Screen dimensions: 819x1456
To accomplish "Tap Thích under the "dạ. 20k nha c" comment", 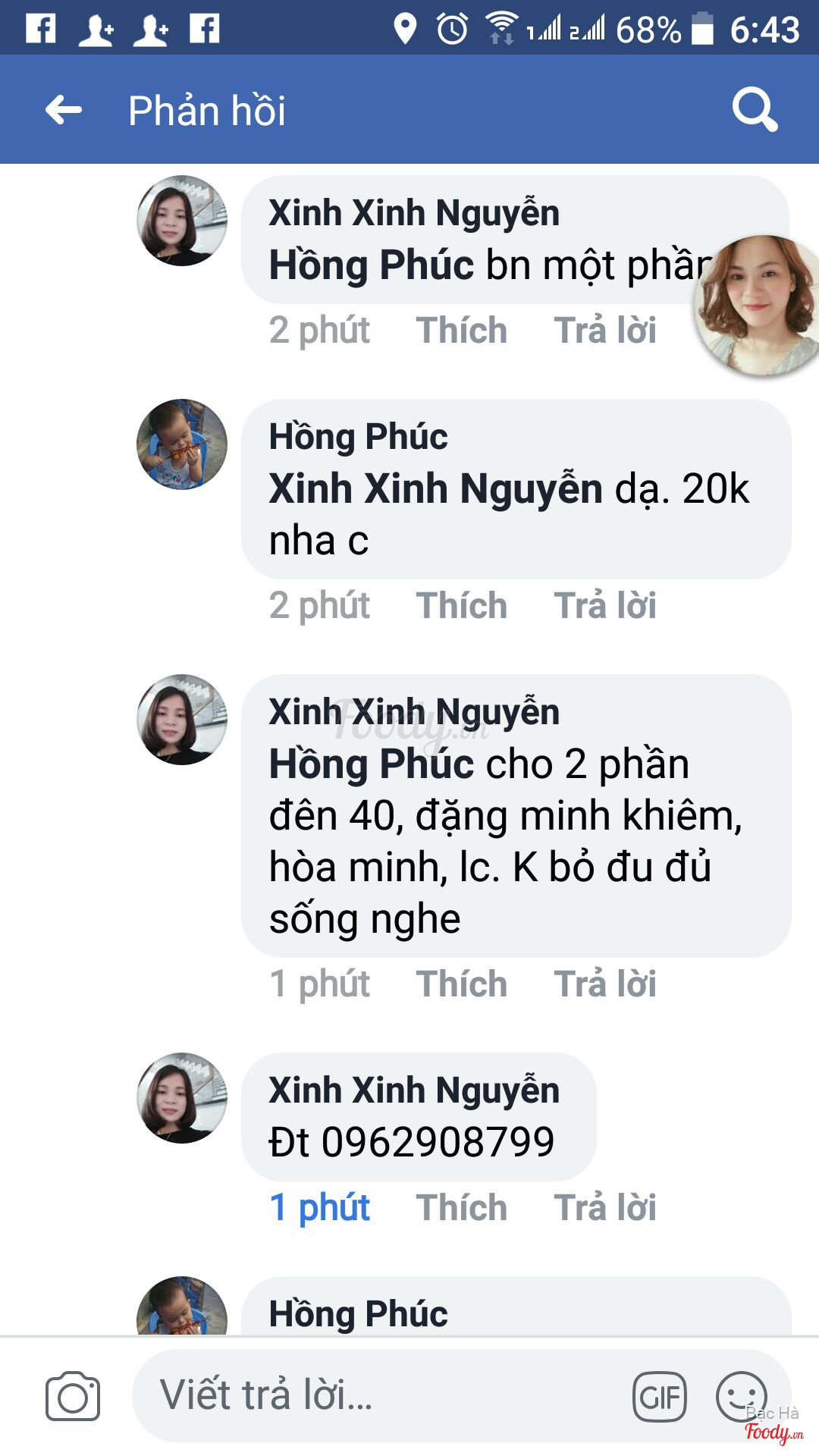I will [x=461, y=606].
